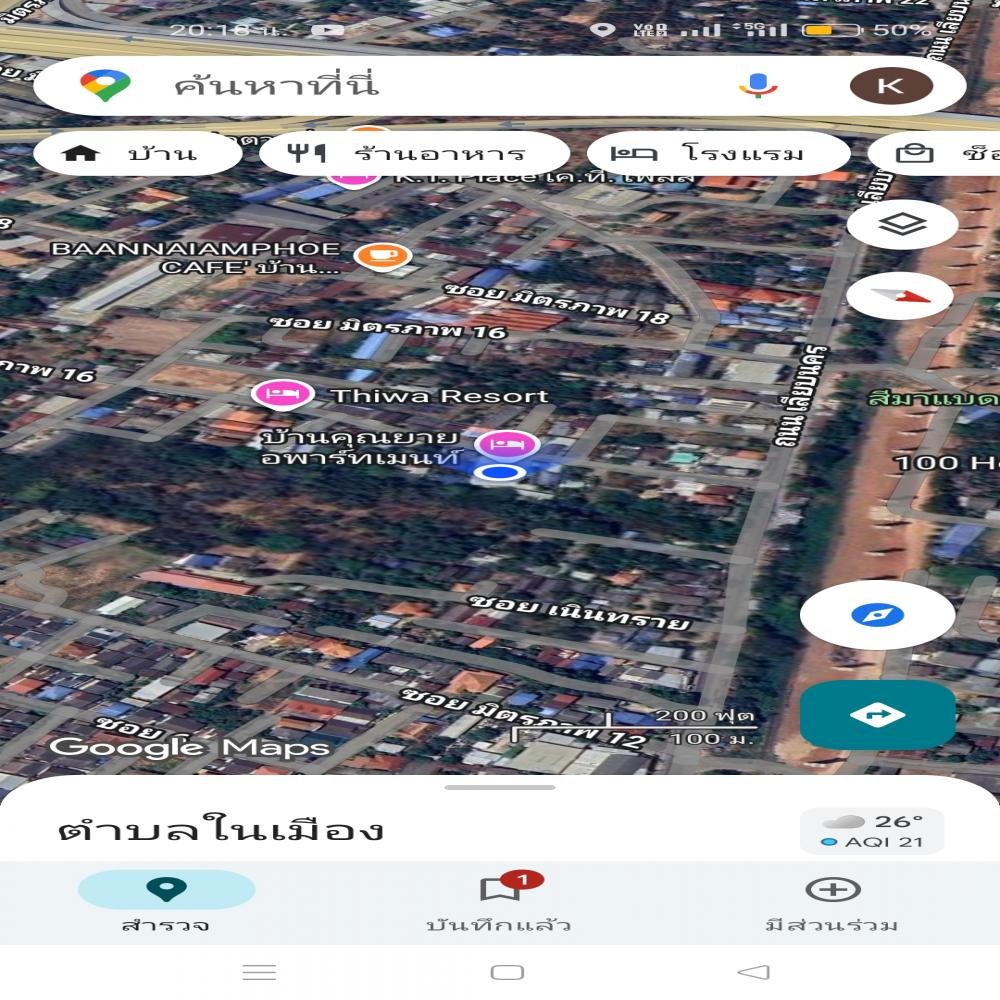Open recent apps from the navigation bar
The image size is (1000, 1000).
[259, 972]
